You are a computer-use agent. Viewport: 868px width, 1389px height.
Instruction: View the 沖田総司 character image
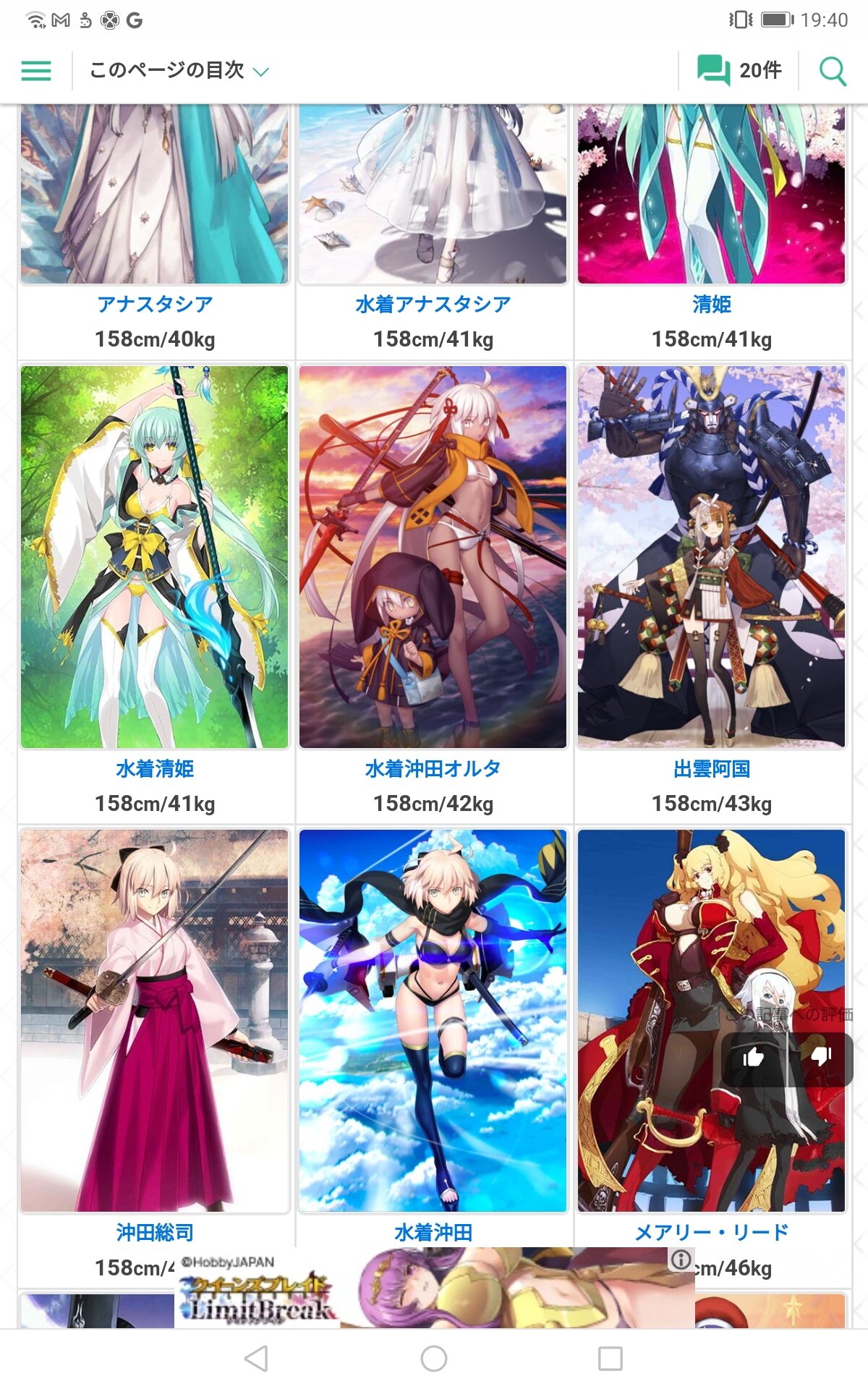(155, 1020)
